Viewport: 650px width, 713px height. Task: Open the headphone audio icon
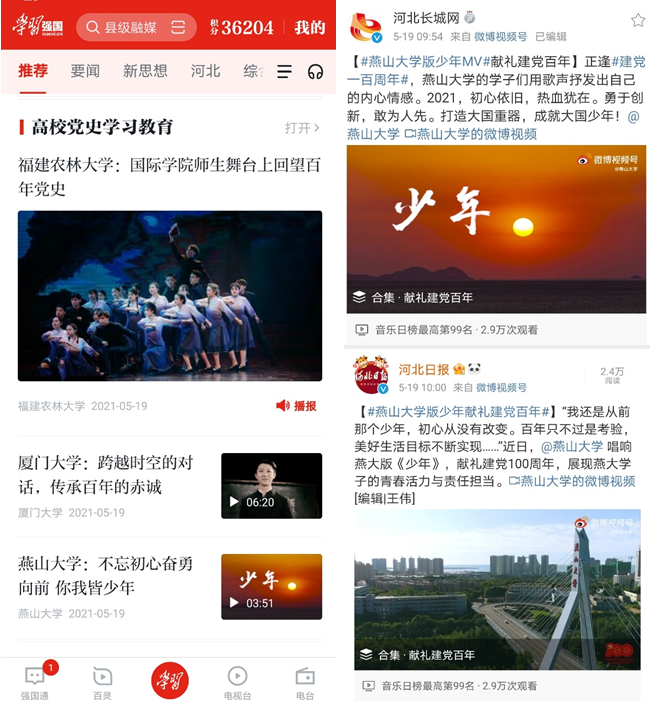pos(315,72)
